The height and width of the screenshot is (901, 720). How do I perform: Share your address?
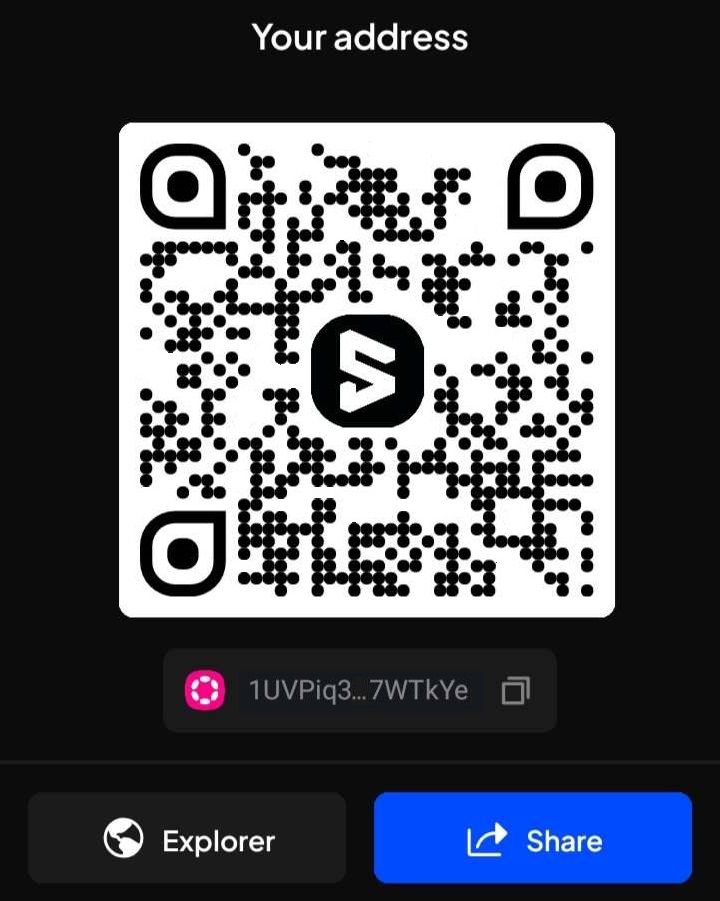pos(533,838)
